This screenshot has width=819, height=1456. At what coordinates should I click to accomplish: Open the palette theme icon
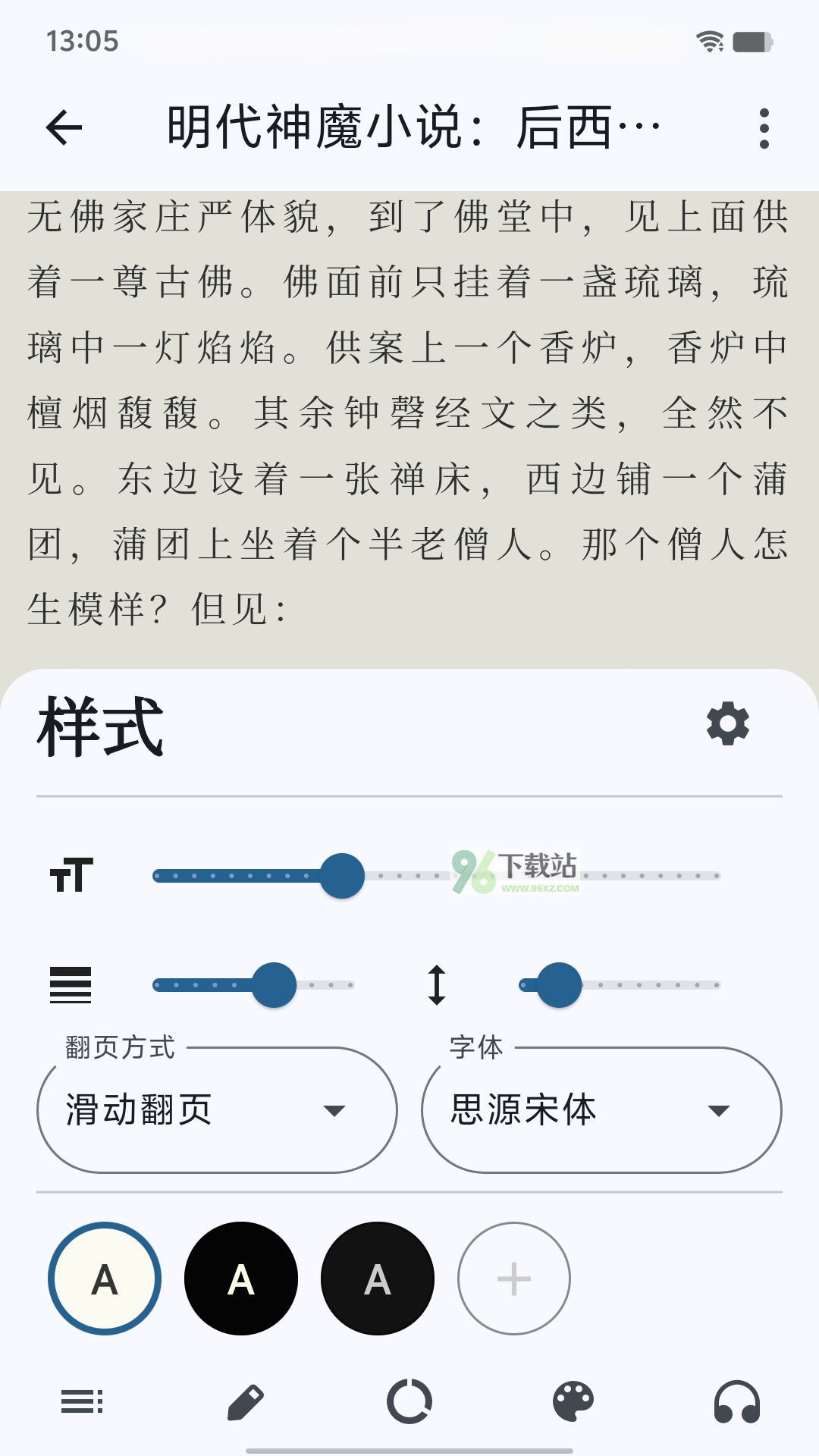pos(573,1401)
